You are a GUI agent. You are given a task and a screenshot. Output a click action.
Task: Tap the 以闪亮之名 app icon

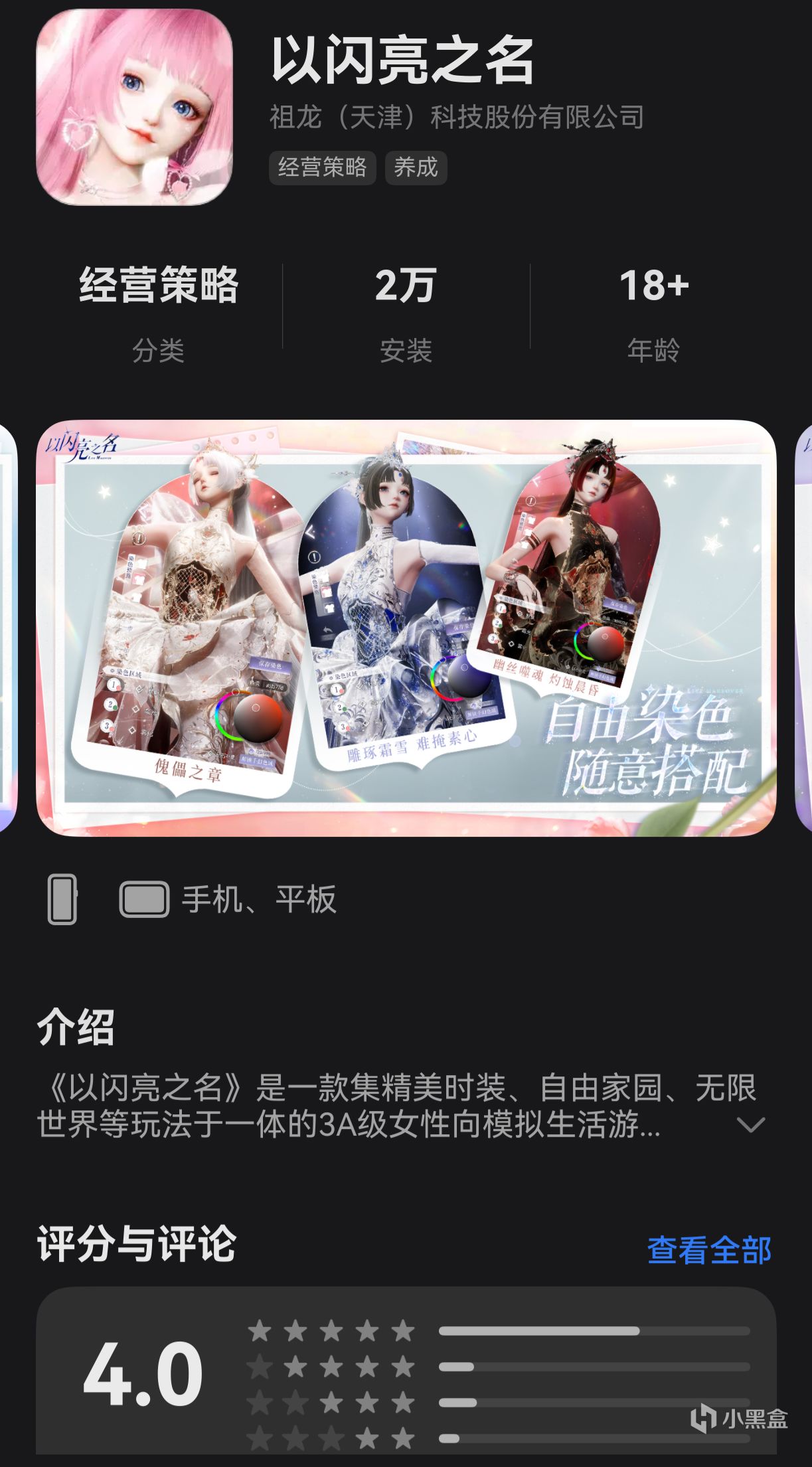135,107
